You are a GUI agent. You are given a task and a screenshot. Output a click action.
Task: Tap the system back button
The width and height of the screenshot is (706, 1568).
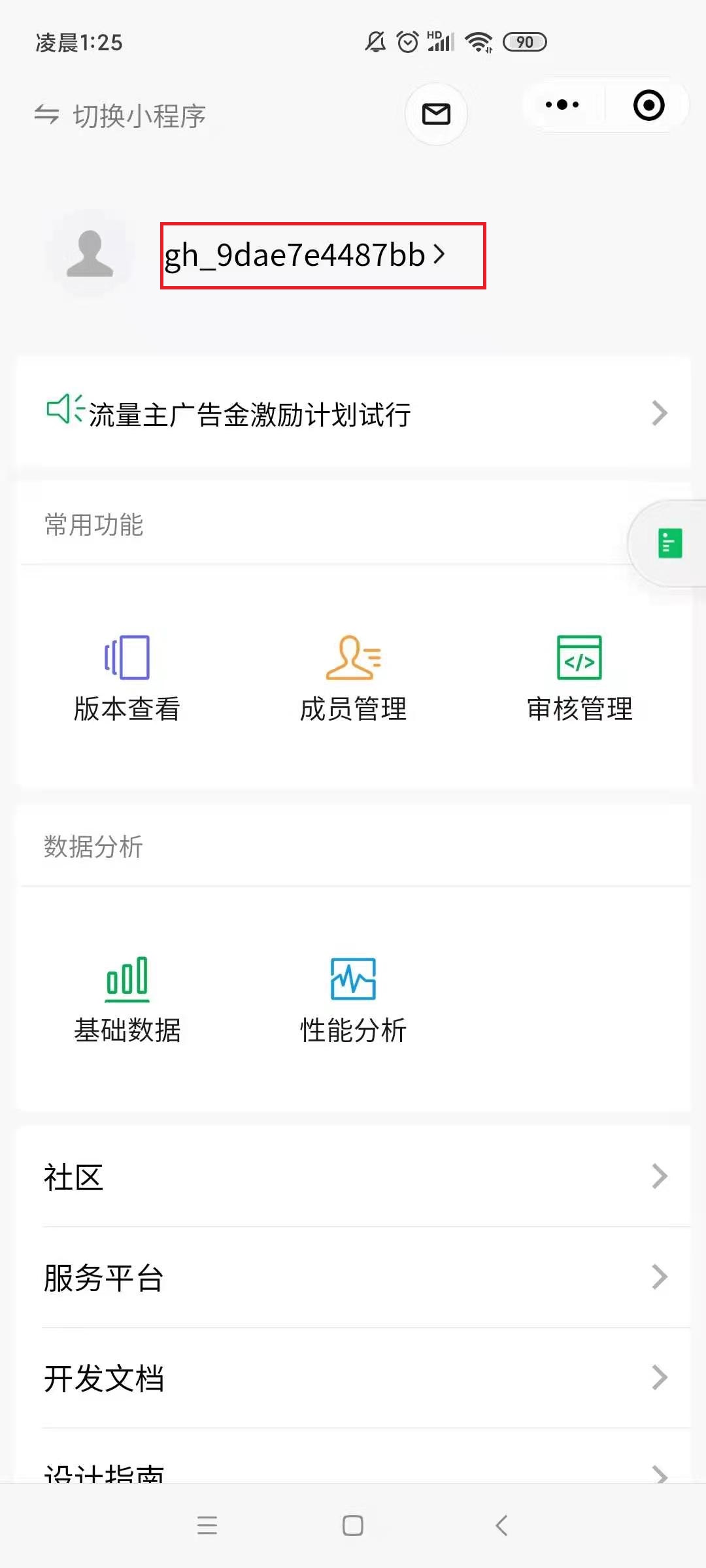point(501,1526)
